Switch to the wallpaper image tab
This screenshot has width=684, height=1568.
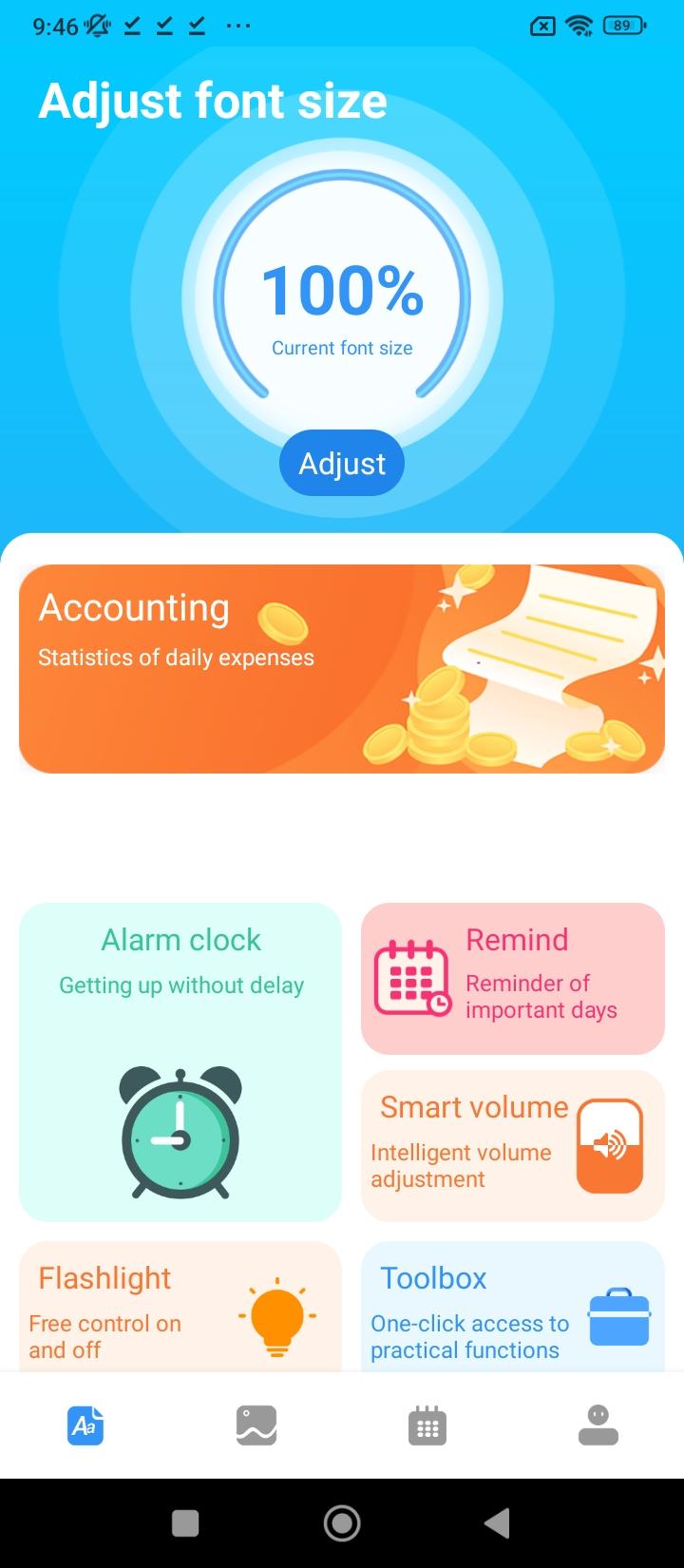(x=256, y=1425)
